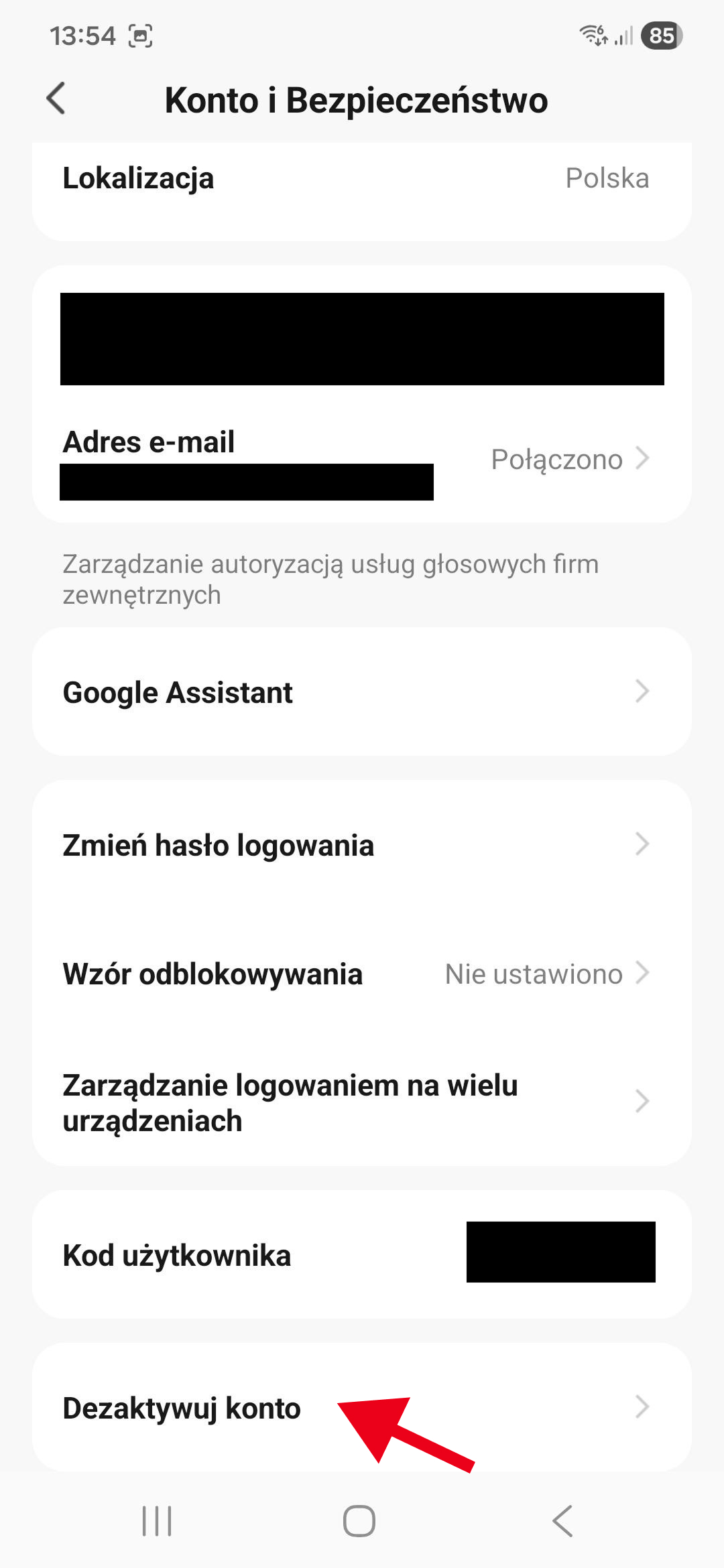Tap the Android back navigation button
The height and width of the screenshot is (1568, 724).
[562, 1519]
